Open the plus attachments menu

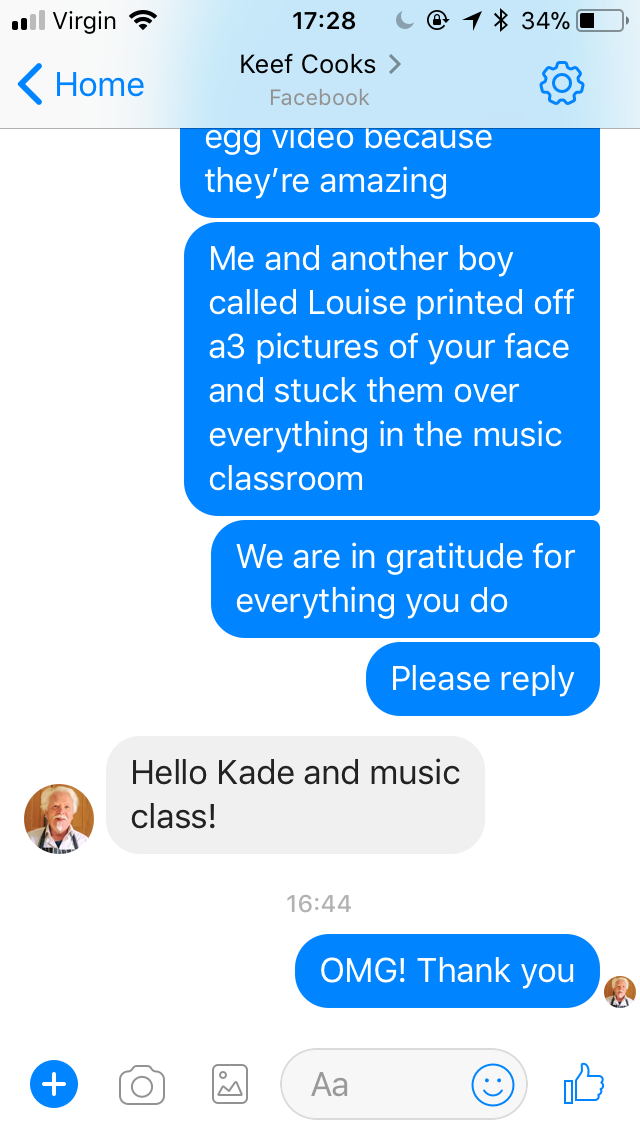[x=54, y=1084]
